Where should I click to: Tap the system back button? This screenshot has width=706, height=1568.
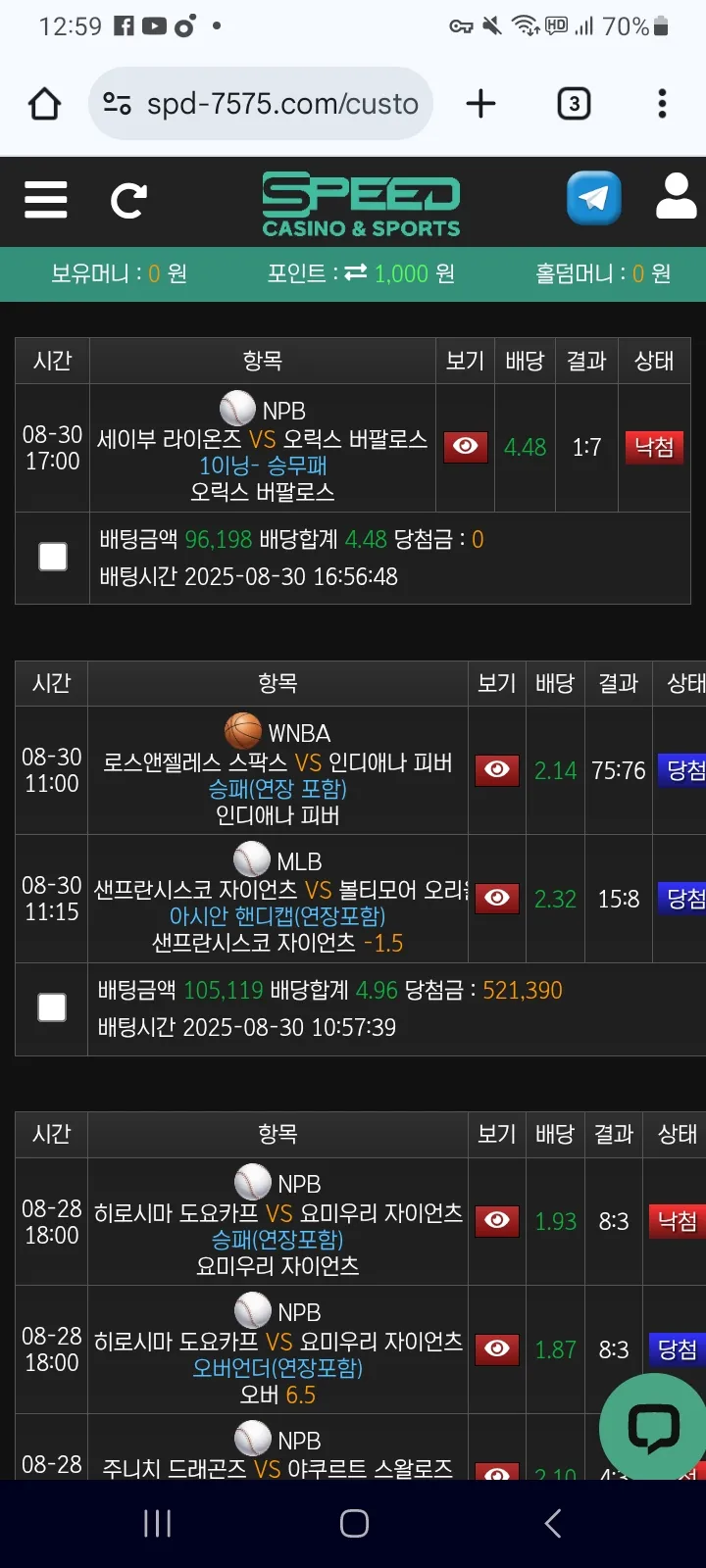552,1523
